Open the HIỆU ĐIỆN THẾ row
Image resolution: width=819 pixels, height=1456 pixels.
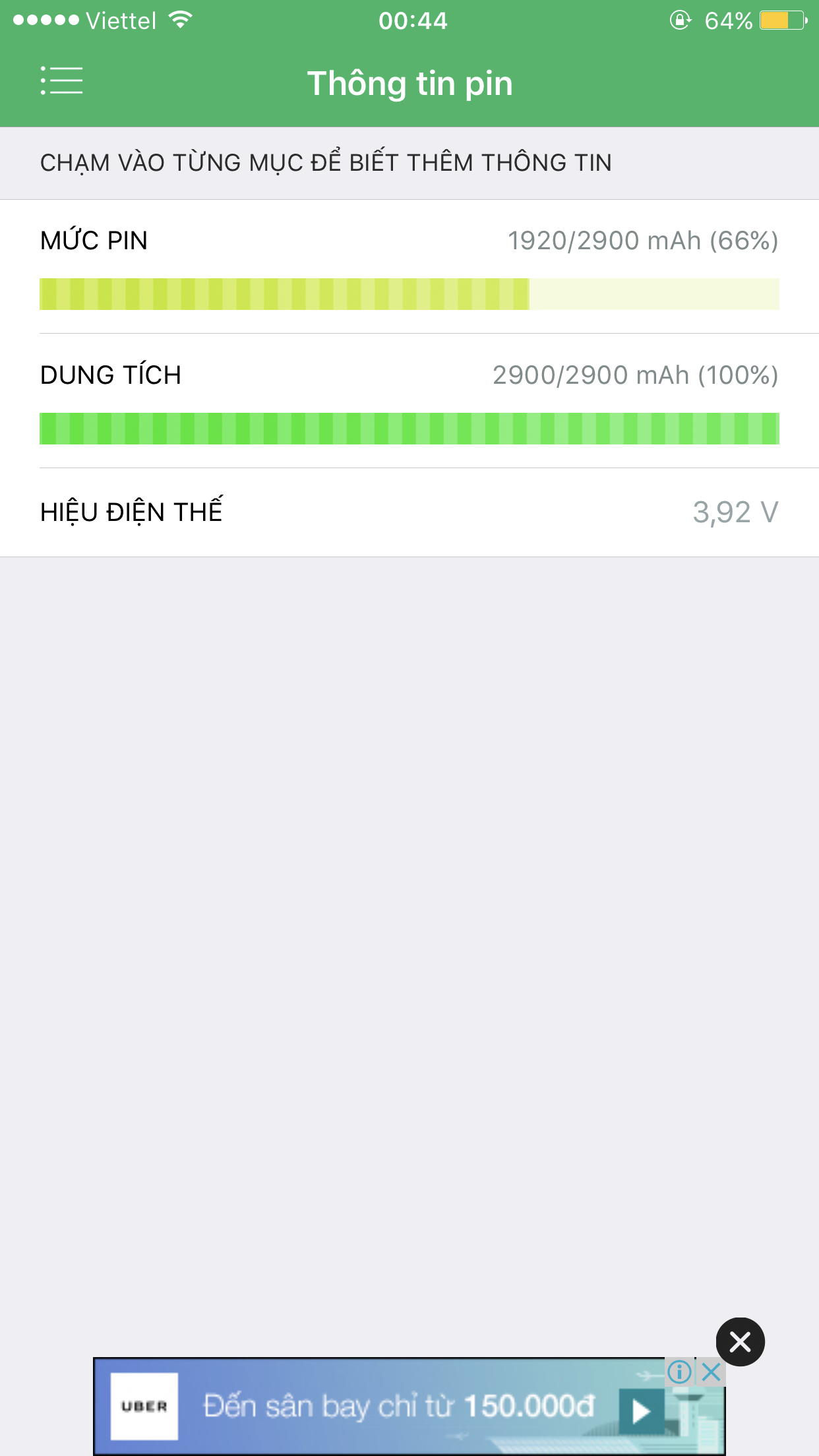click(409, 512)
